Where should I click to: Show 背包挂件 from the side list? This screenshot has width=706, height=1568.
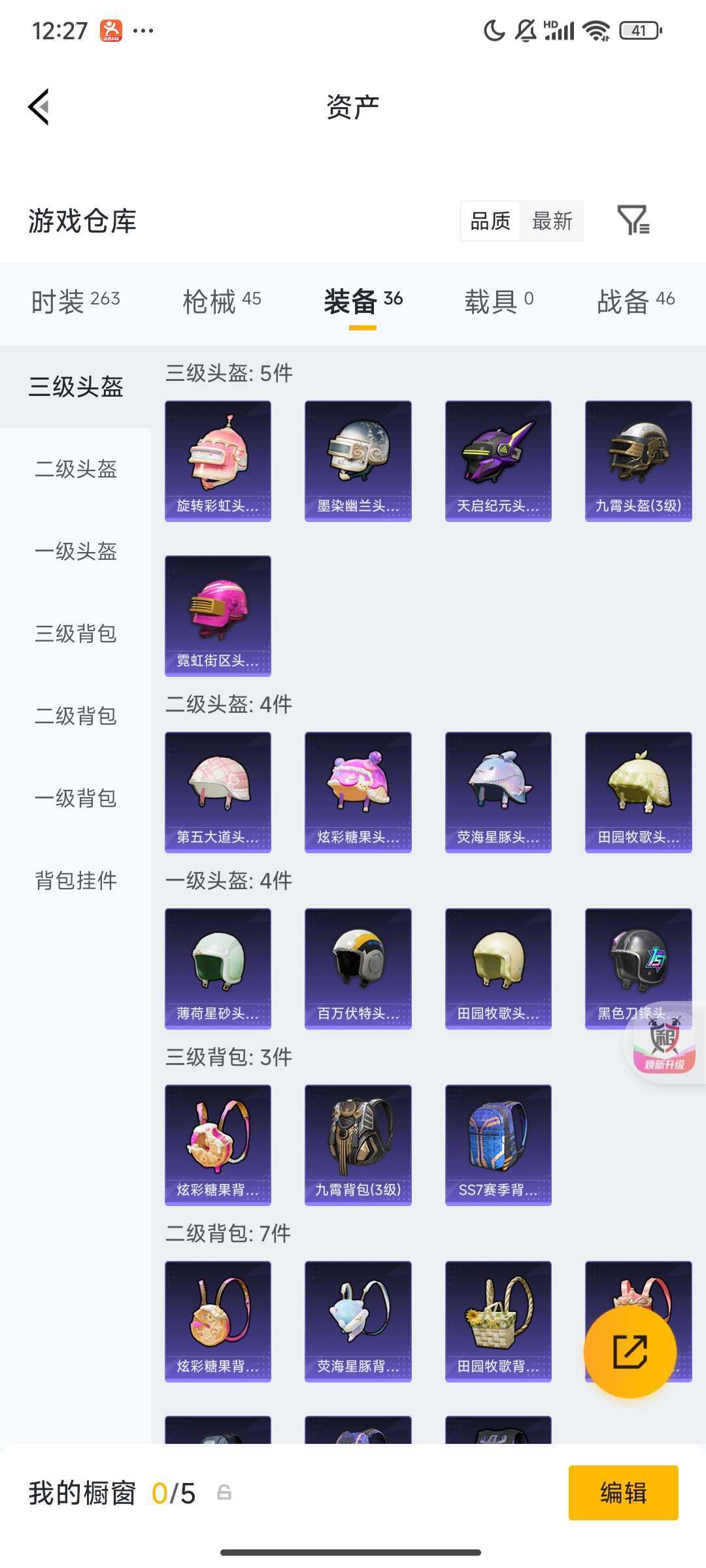click(x=76, y=880)
